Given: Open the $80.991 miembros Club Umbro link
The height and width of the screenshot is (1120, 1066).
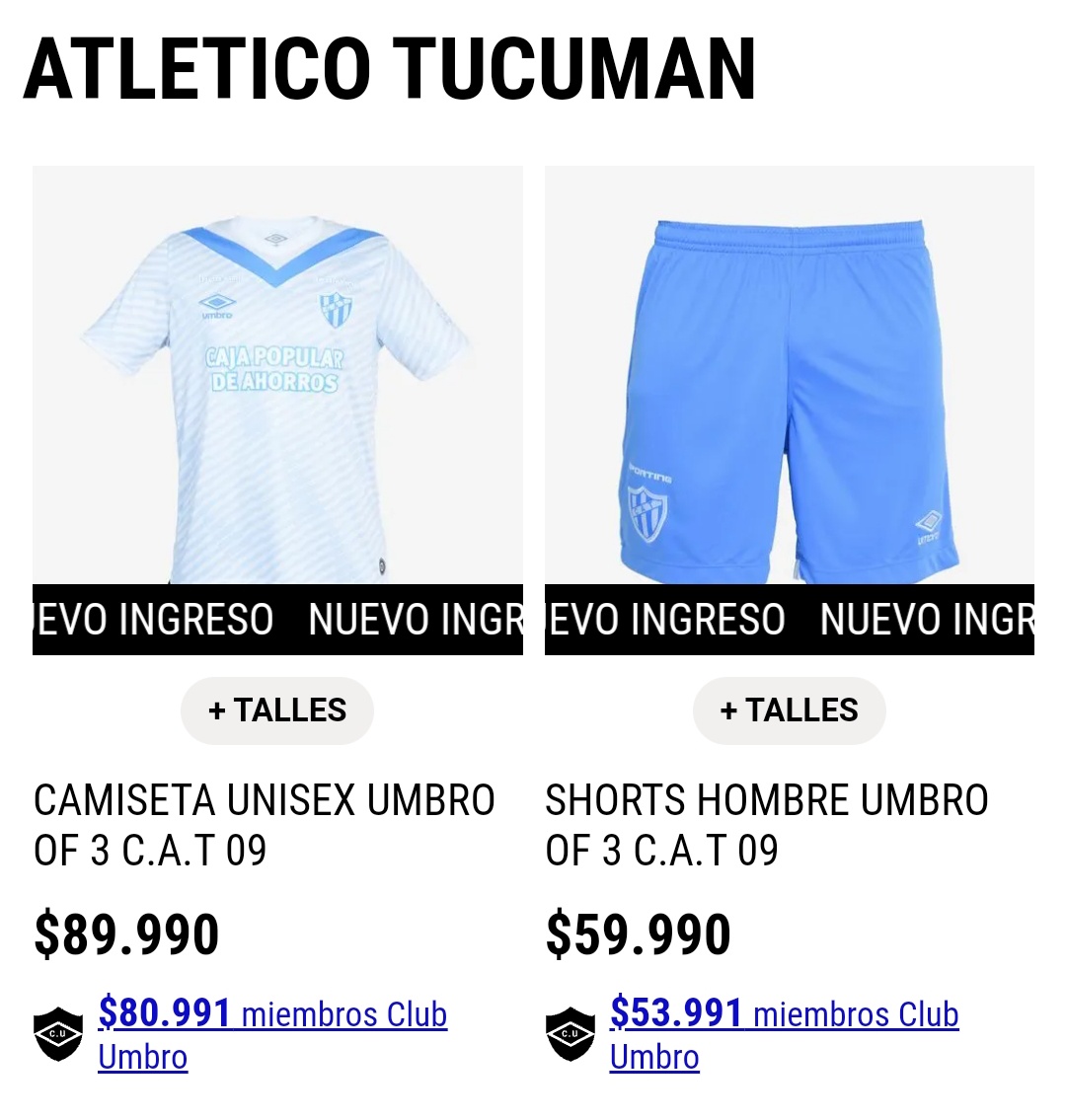Looking at the screenshot, I should click(x=271, y=1015).
